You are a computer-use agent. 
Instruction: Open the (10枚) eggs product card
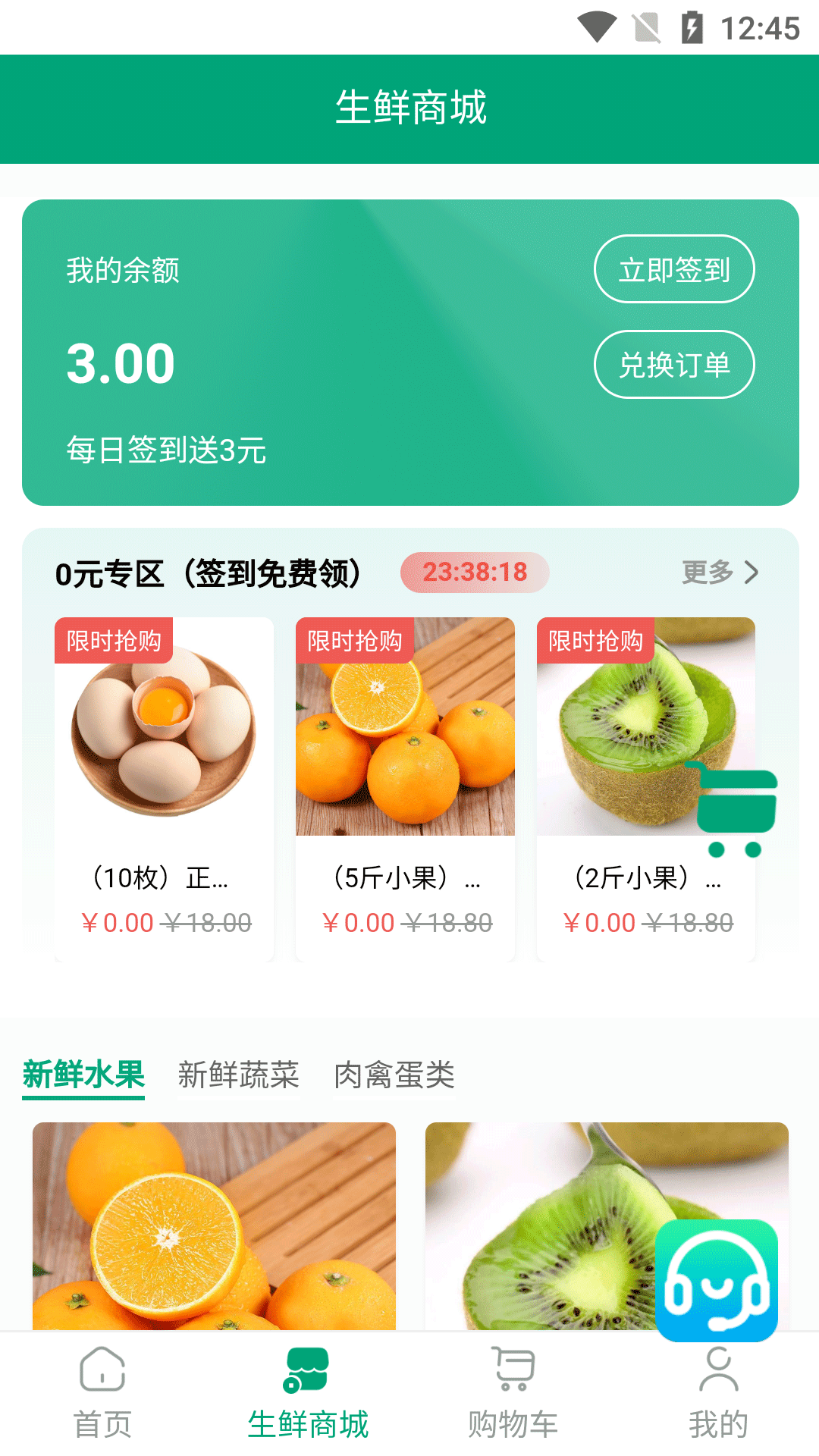point(164,789)
